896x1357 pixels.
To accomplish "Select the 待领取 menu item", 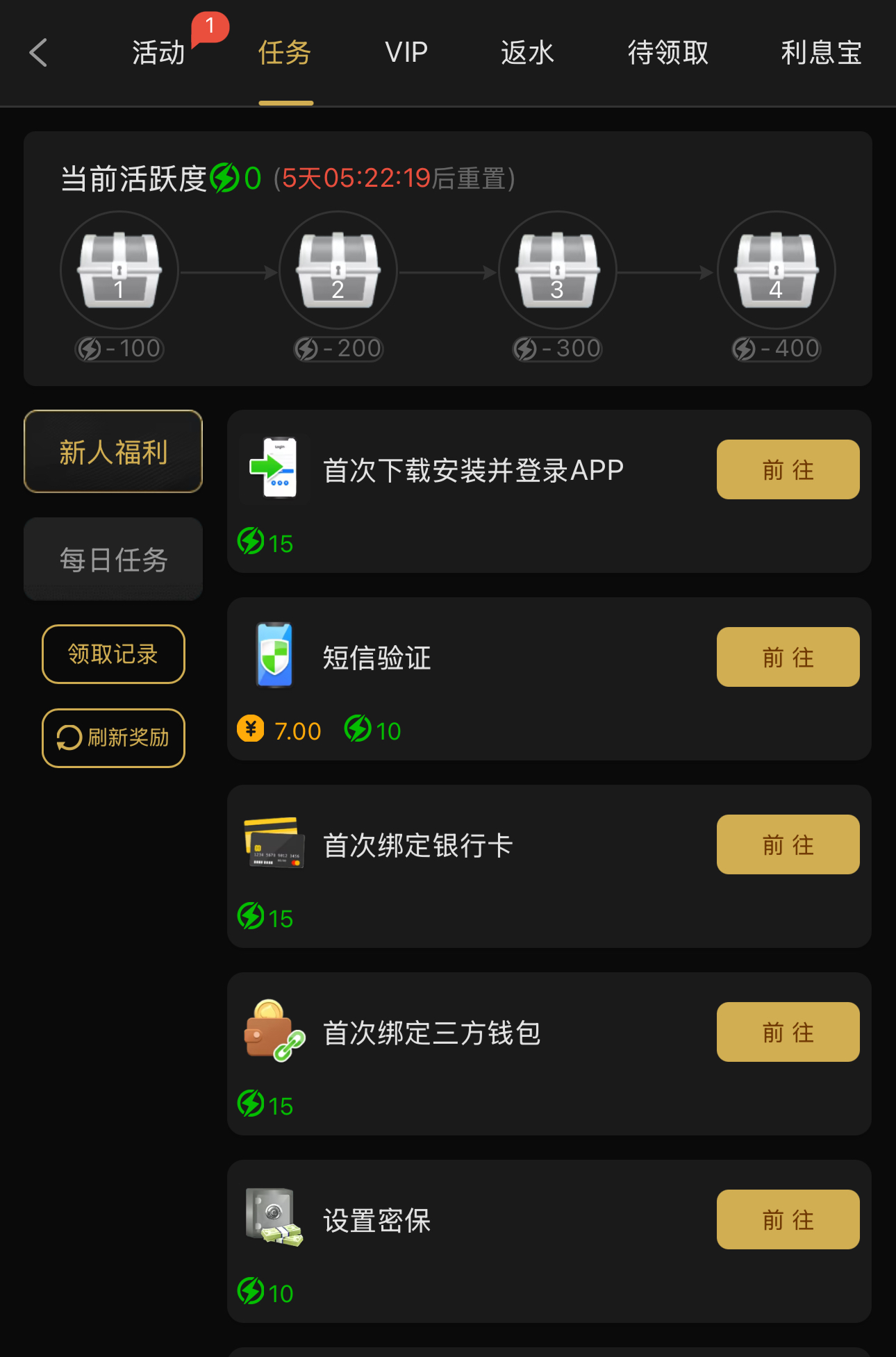I will click(x=666, y=52).
